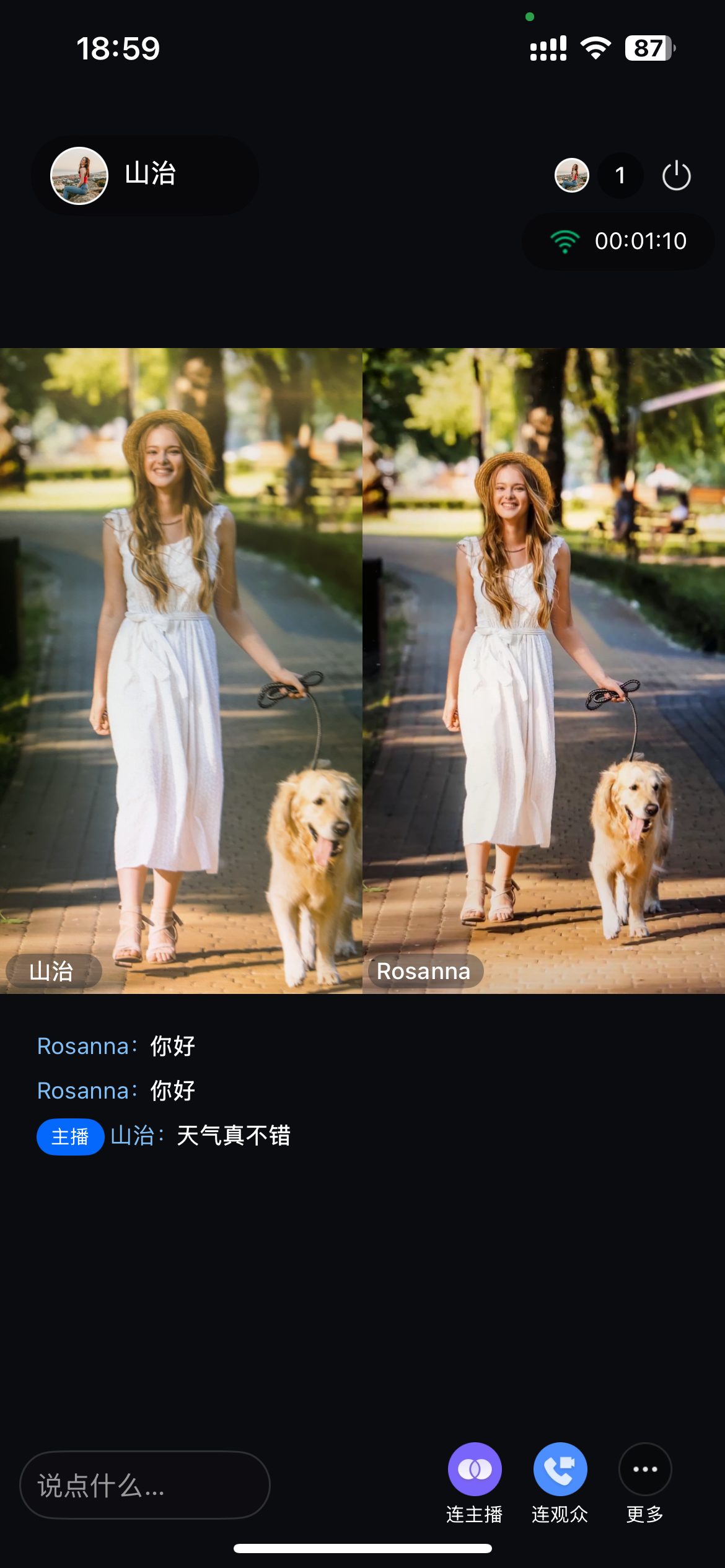Image resolution: width=725 pixels, height=1568 pixels.
Task: Open the network status timer pill
Action: (x=618, y=242)
